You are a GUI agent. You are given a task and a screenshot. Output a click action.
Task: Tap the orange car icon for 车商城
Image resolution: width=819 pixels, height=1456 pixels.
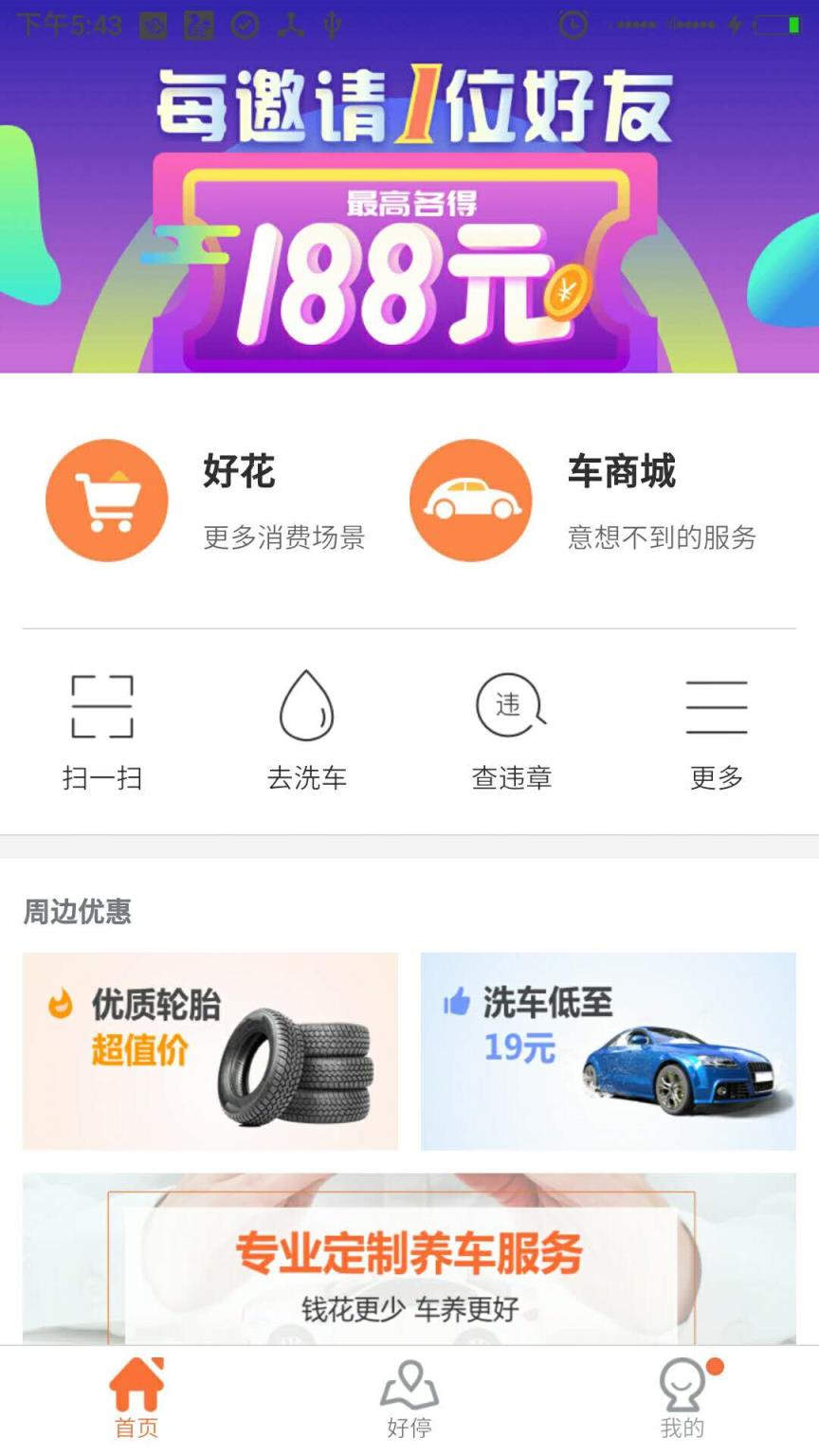coord(471,500)
